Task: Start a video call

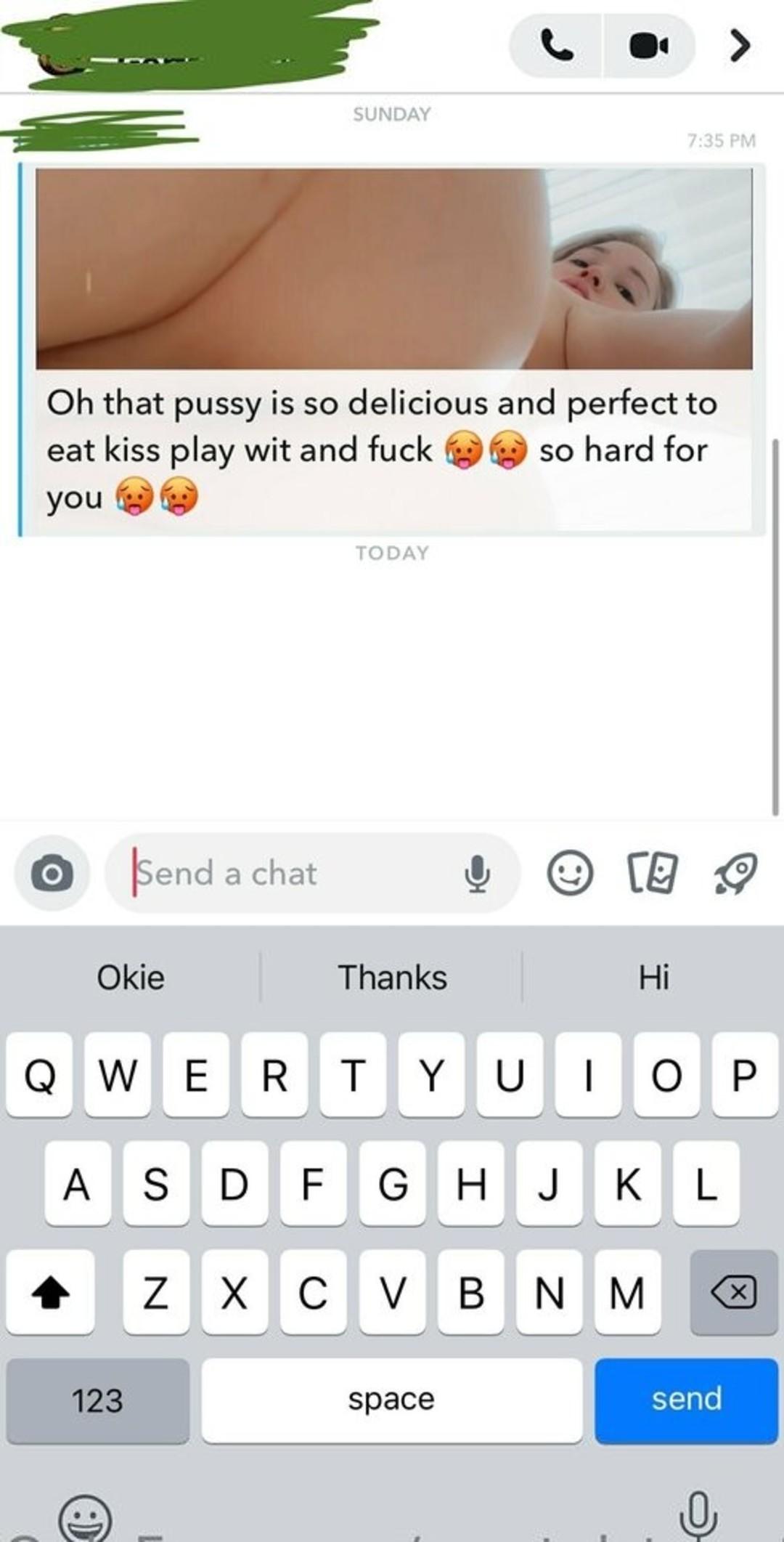Action: [648, 46]
